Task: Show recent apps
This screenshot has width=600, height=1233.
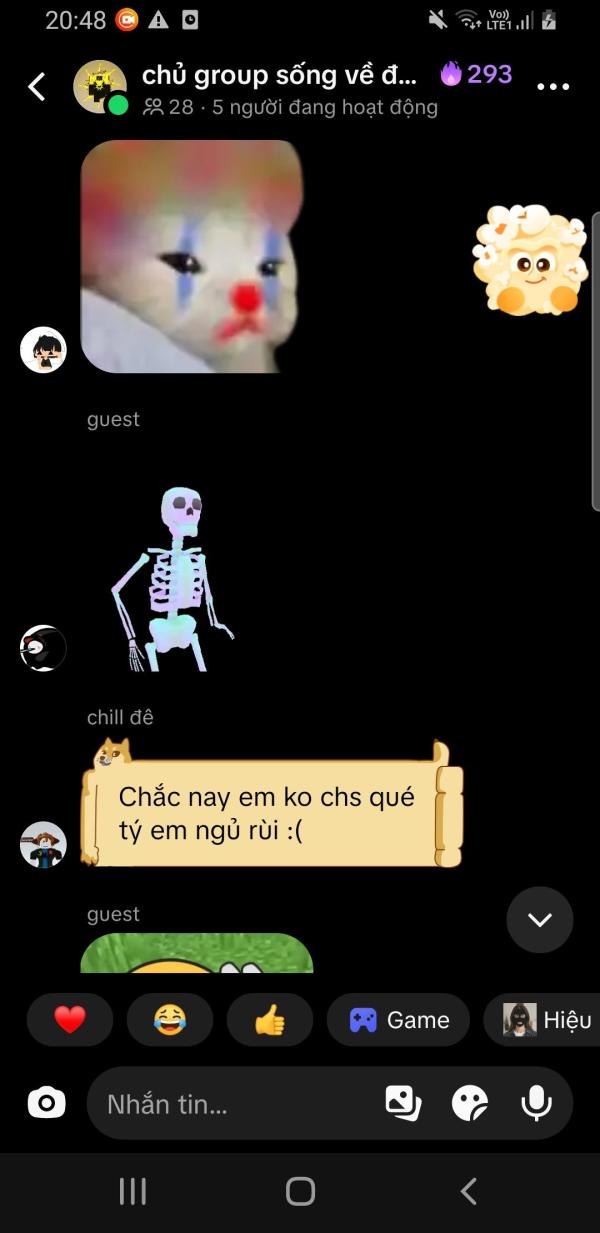Action: 132,1191
